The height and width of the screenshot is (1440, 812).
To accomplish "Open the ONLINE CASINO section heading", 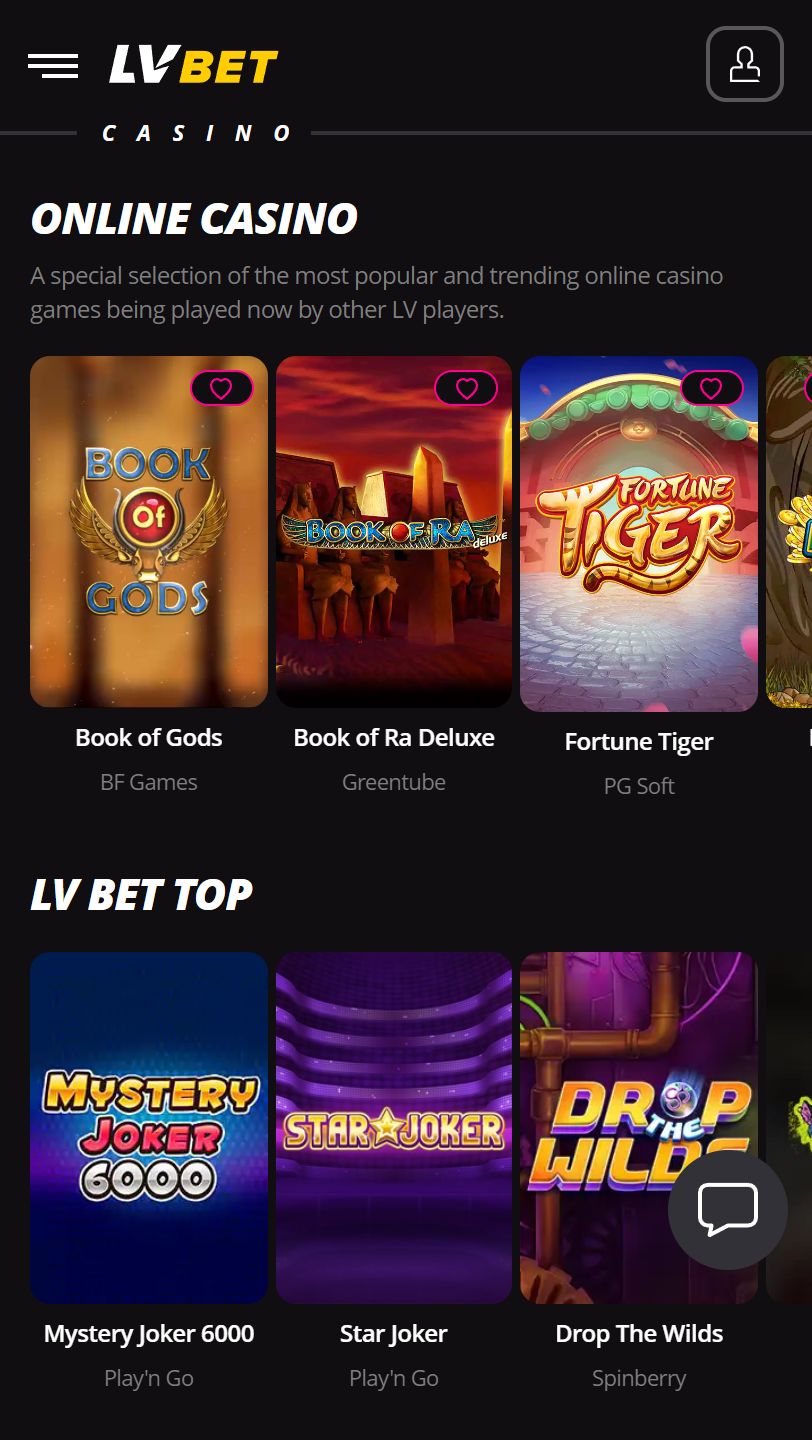I will (x=194, y=218).
